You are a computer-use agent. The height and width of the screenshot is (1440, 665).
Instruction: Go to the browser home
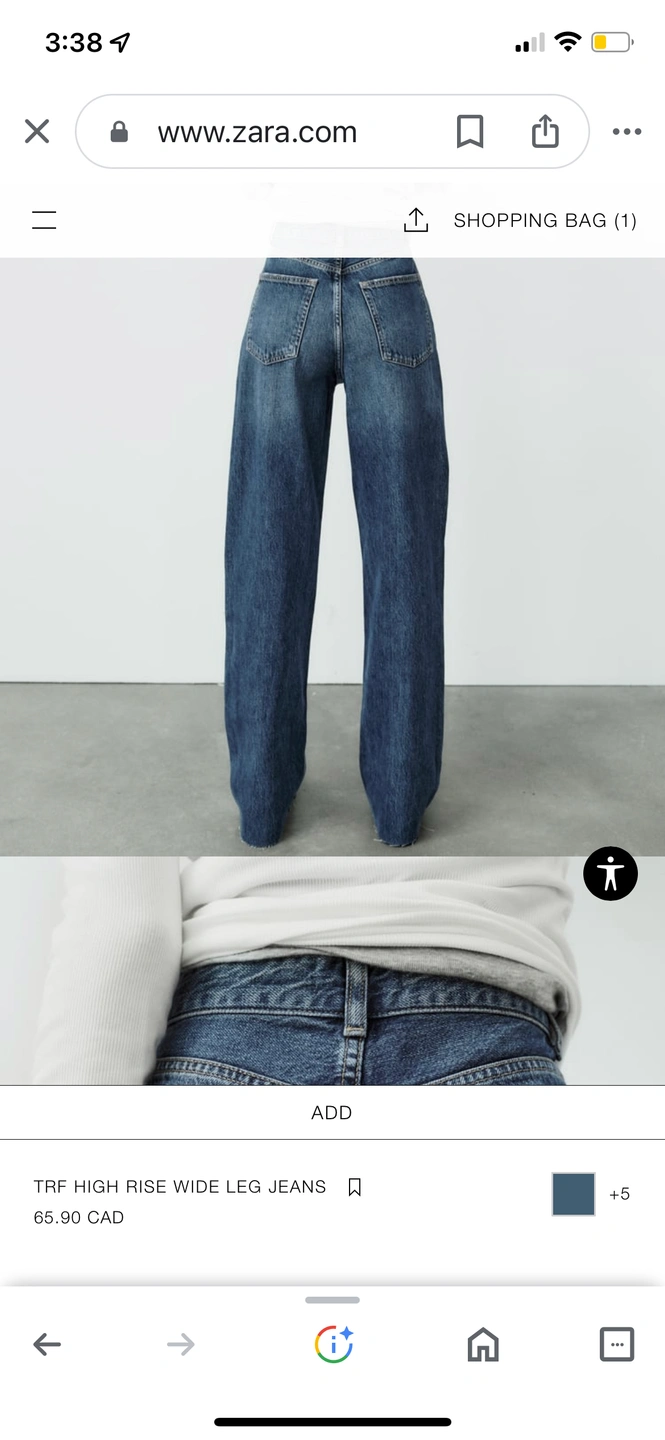point(483,1345)
